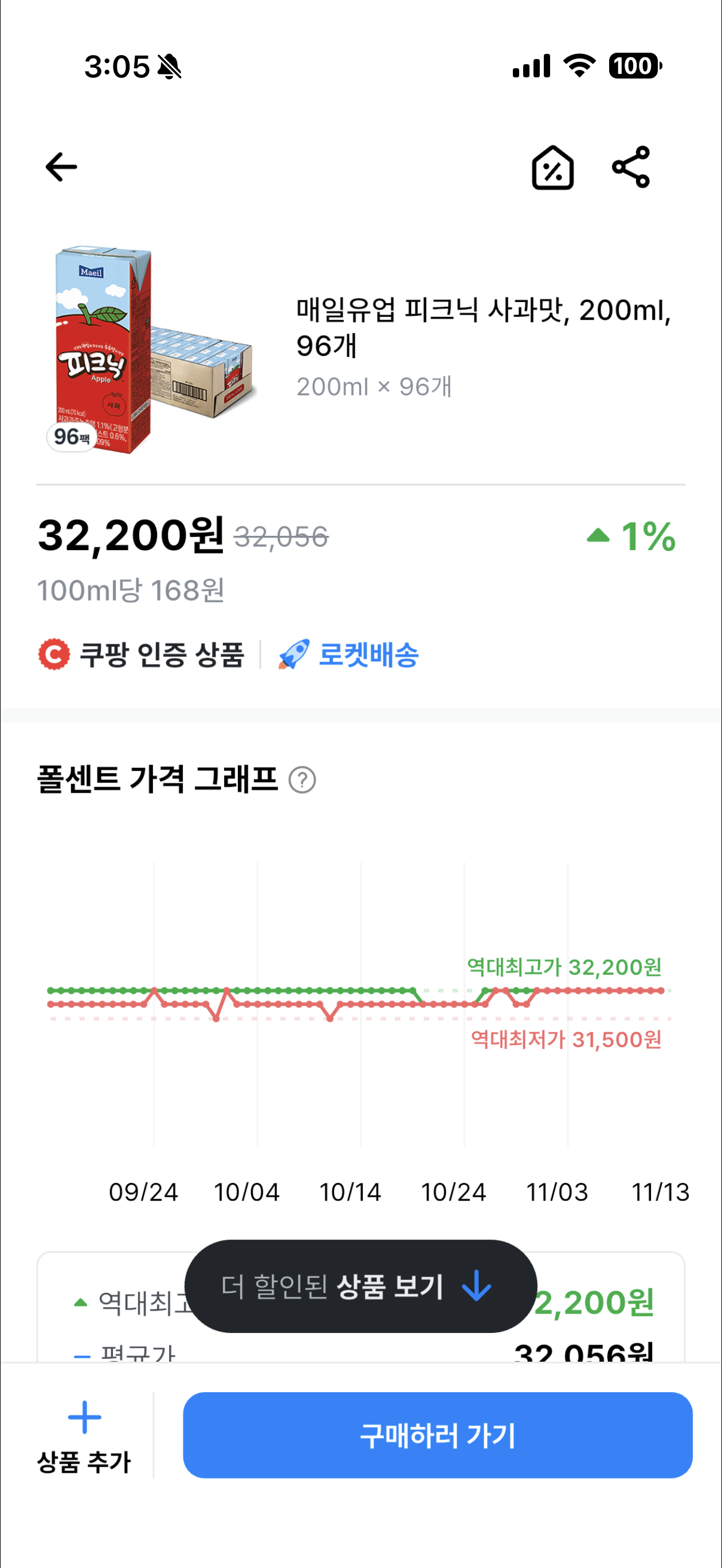Go back using the arrow icon
722x1568 pixels.
click(61, 167)
